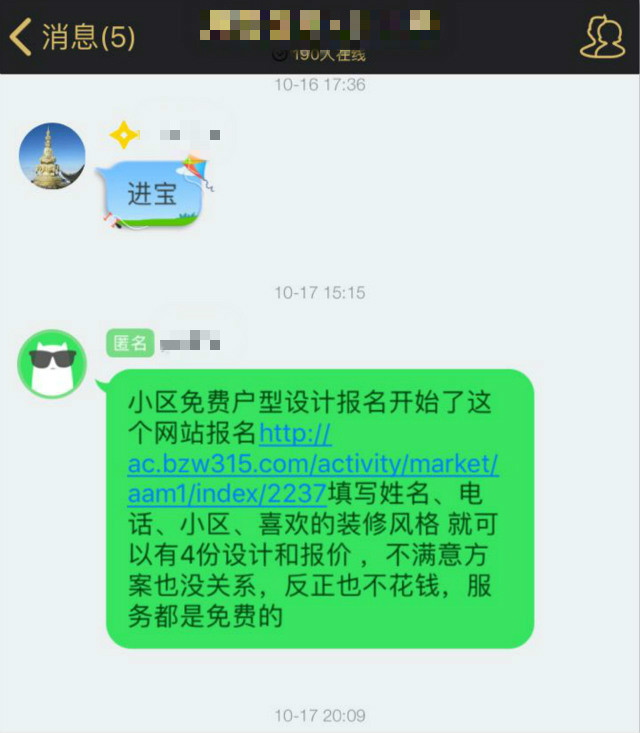Go back to 消息 list
This screenshot has width=640, height=733.
click(x=70, y=37)
